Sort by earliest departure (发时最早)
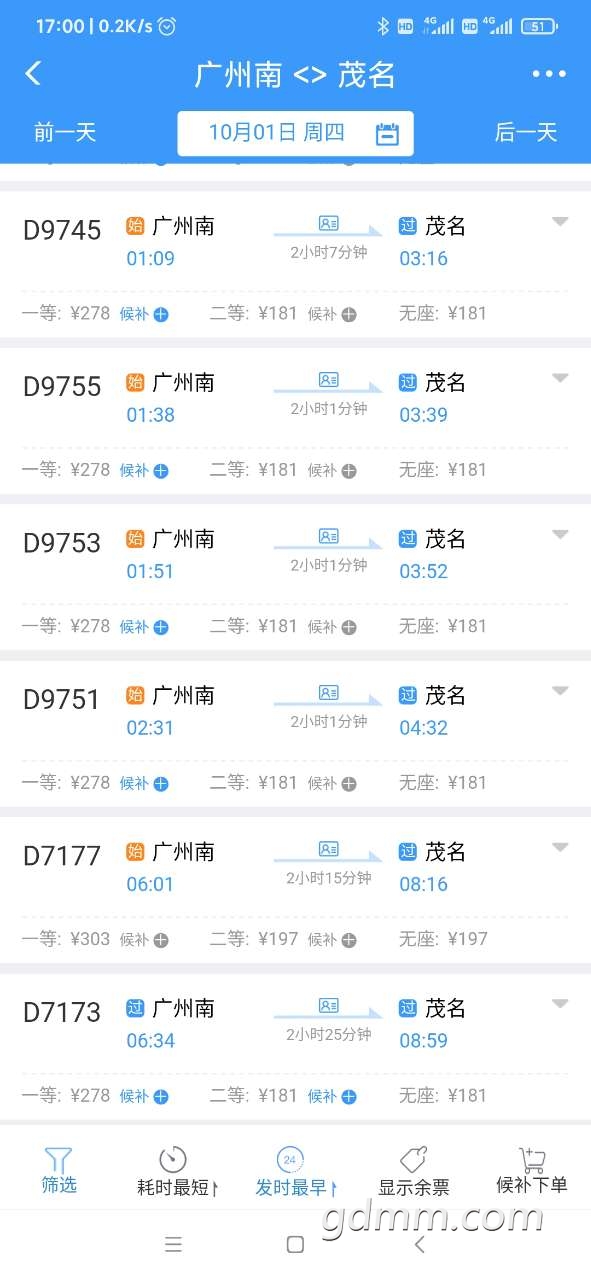 295,1172
